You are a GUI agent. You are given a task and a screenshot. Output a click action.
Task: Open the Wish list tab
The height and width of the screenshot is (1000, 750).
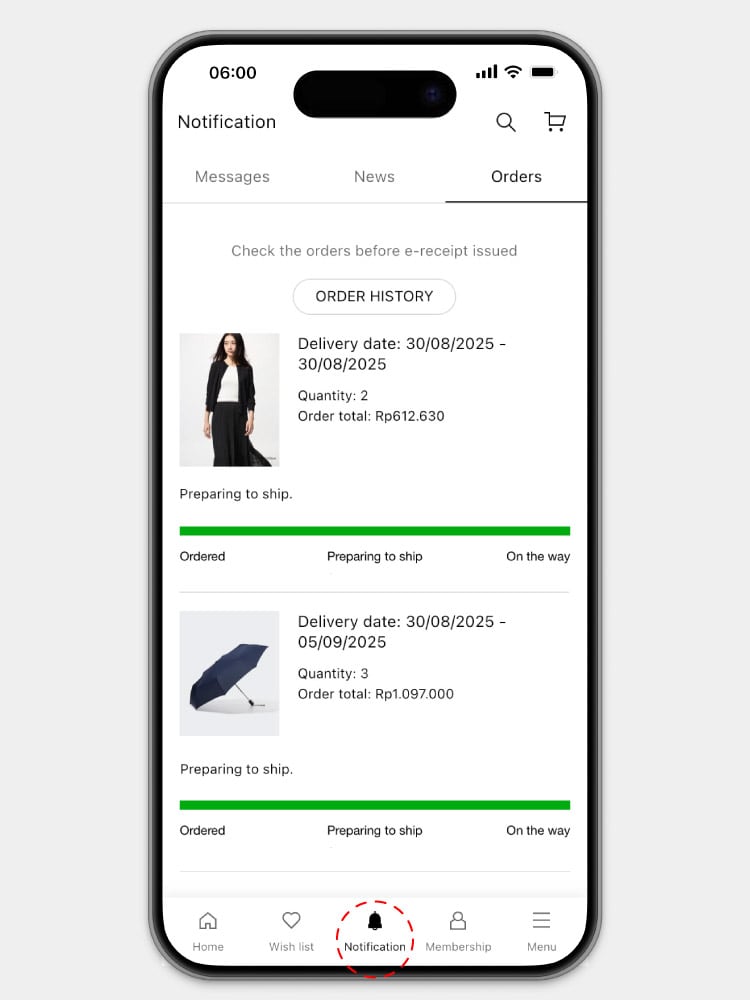click(291, 931)
